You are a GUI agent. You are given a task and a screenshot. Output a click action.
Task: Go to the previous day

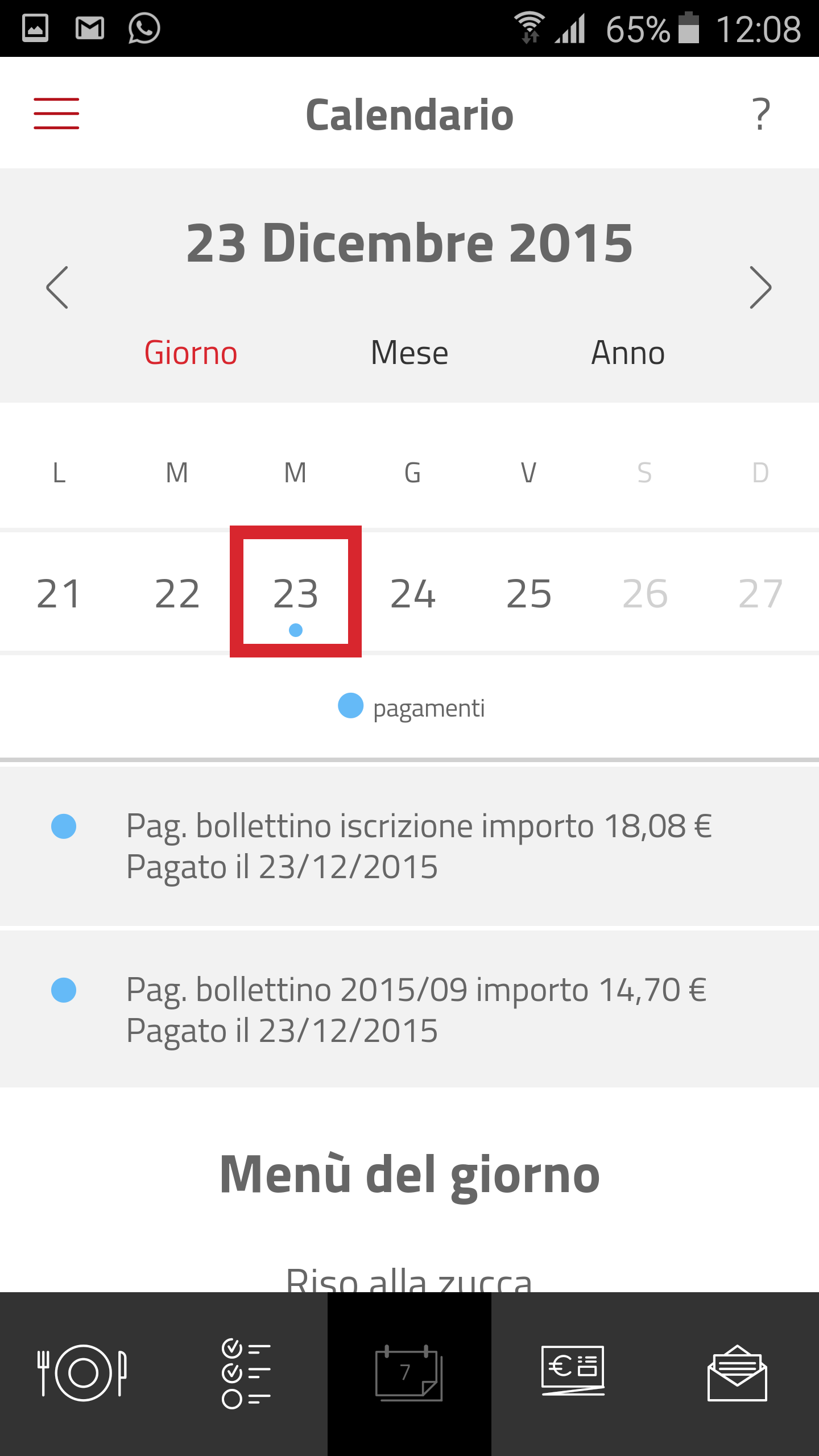coord(57,287)
